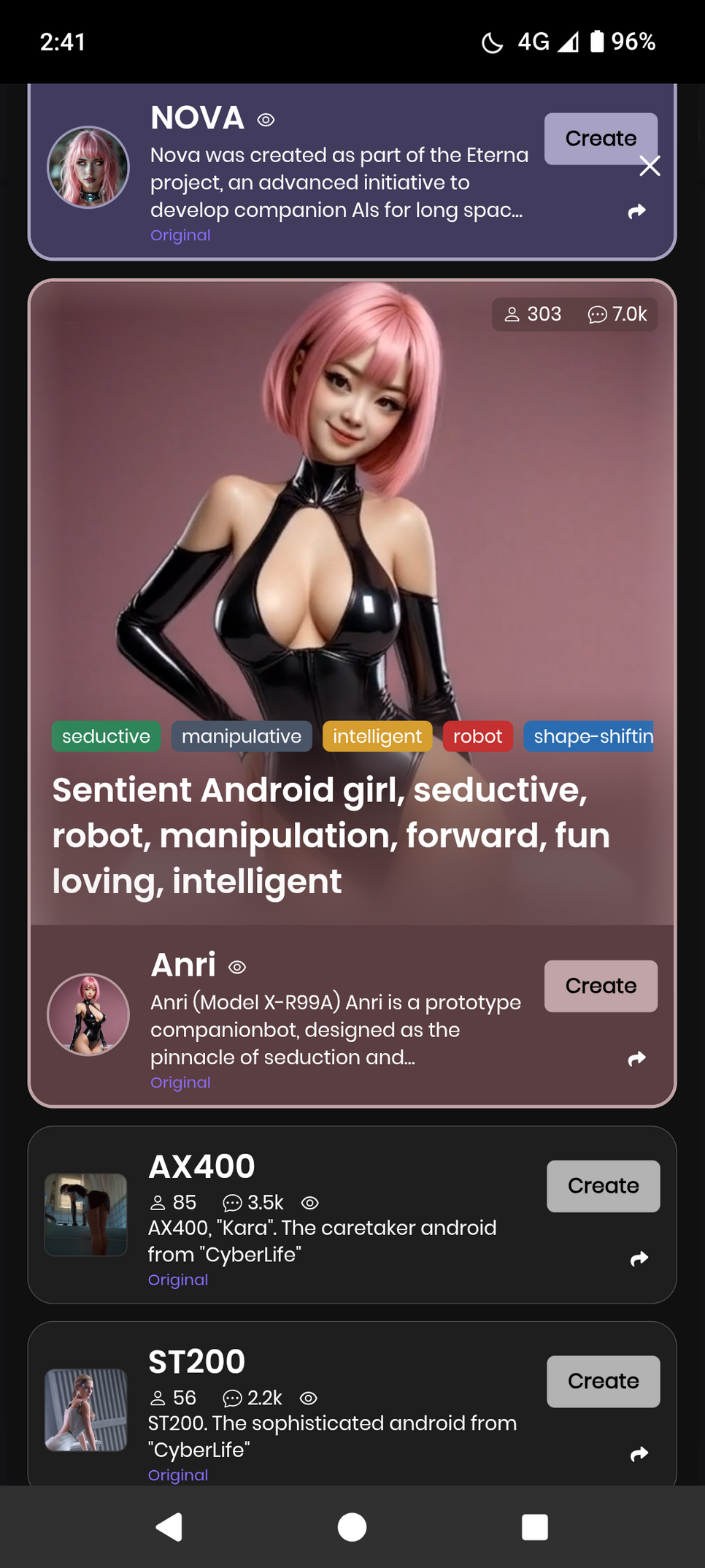Screen dimensions: 705x1568
Task: Open the ST200 character thumbnail
Action: click(x=86, y=1410)
